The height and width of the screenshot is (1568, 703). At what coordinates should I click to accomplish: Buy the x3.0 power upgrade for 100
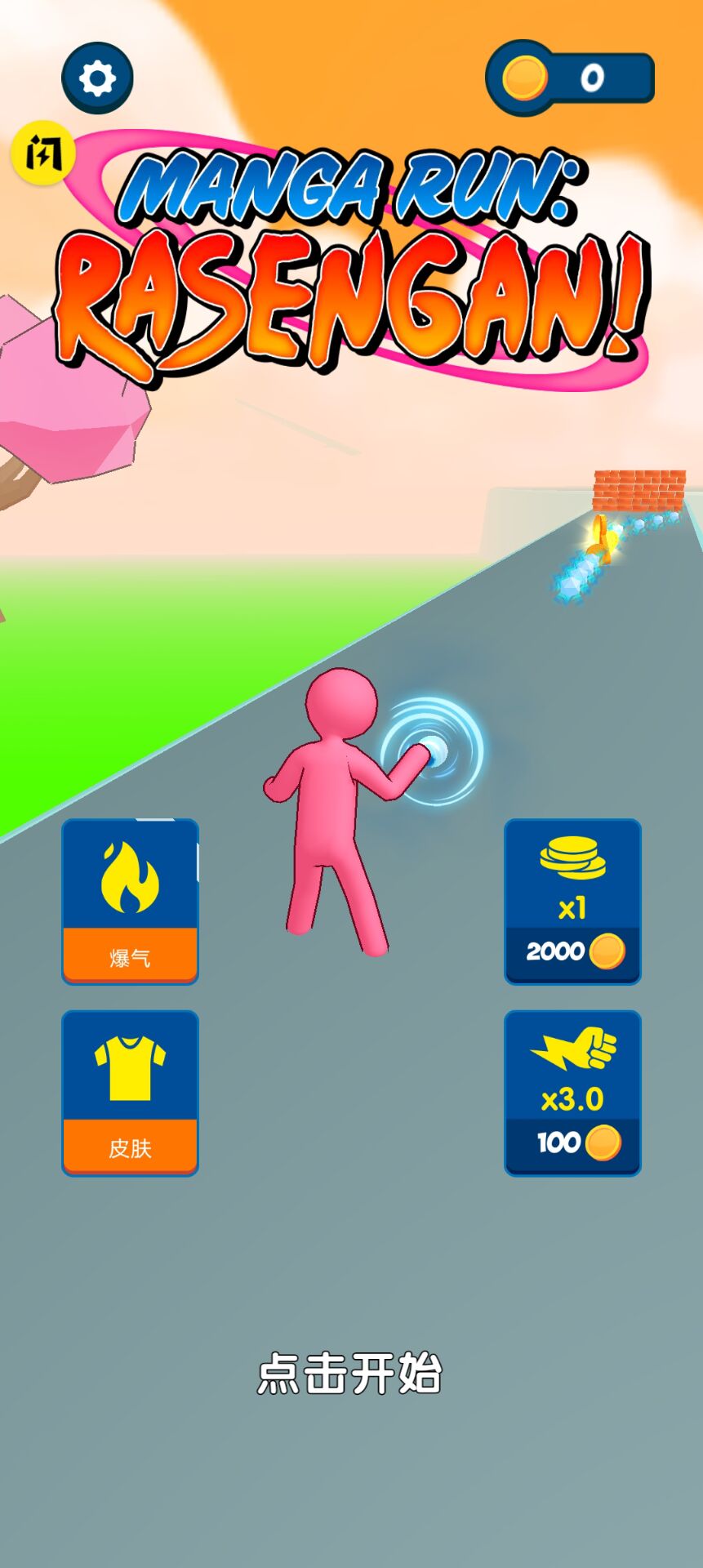click(572, 1093)
